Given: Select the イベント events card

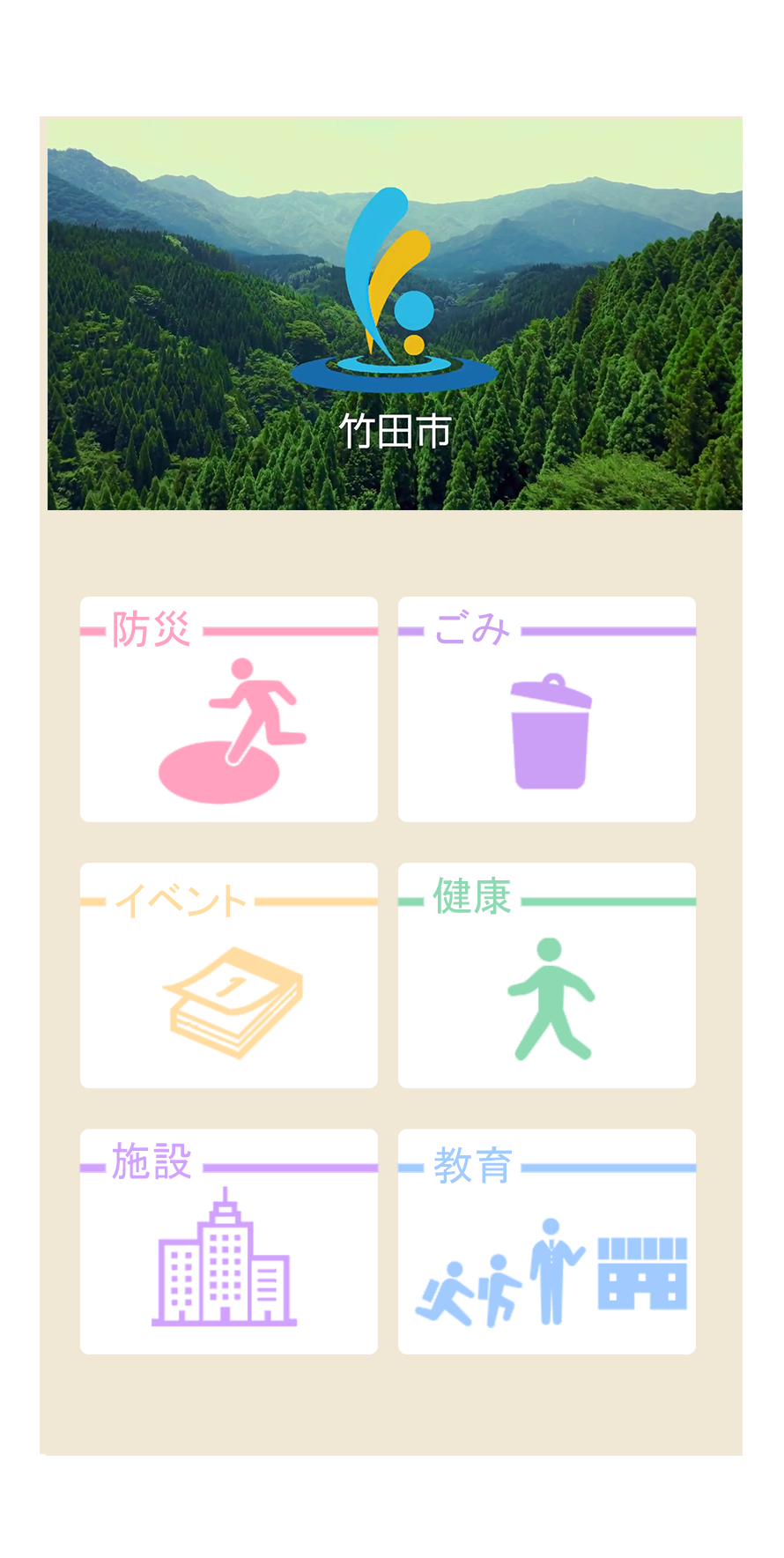Looking at the screenshot, I should click(x=229, y=976).
